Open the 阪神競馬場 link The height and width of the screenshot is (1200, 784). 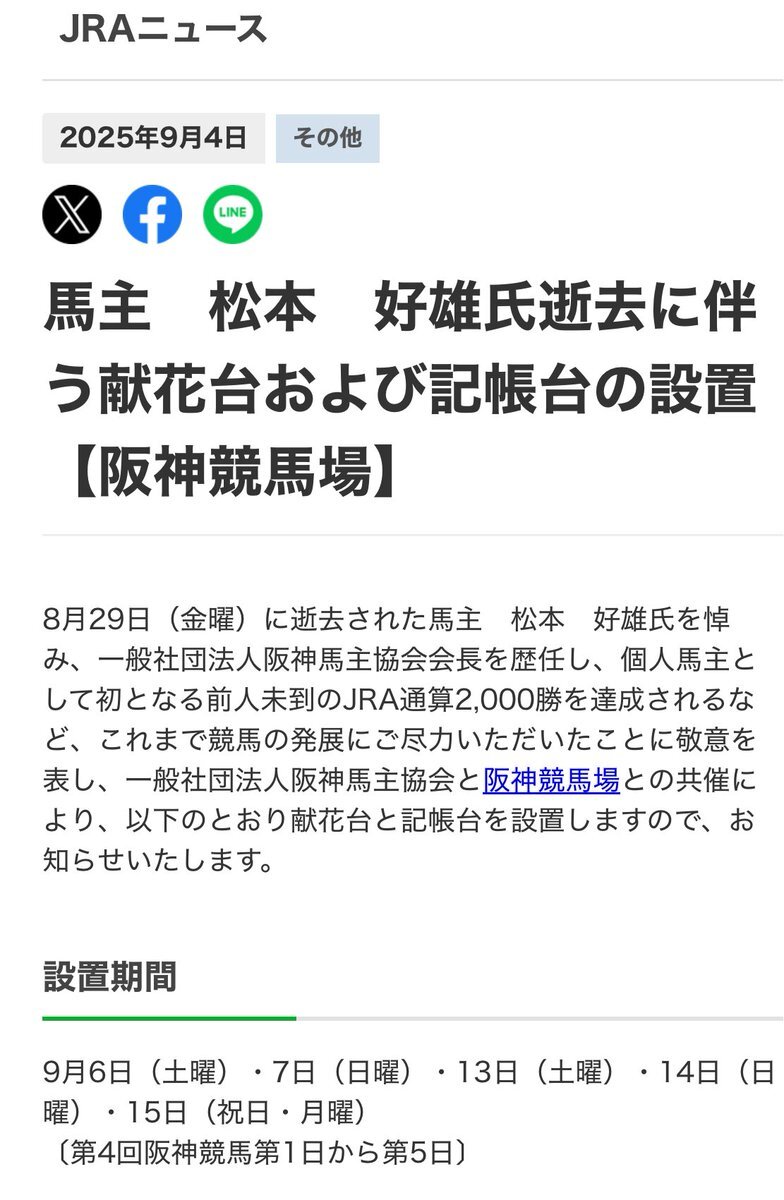point(551,780)
